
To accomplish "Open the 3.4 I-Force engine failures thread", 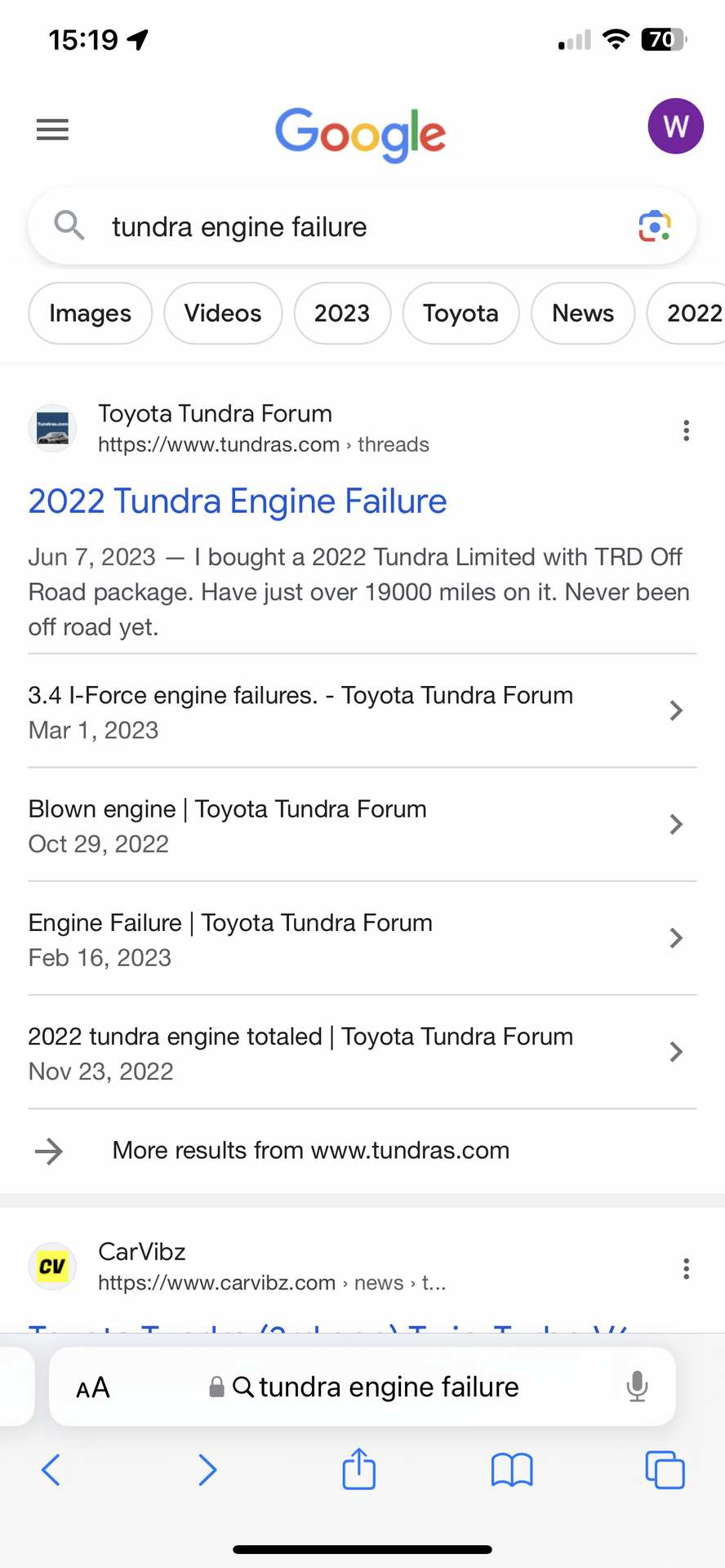I will 362,711.
